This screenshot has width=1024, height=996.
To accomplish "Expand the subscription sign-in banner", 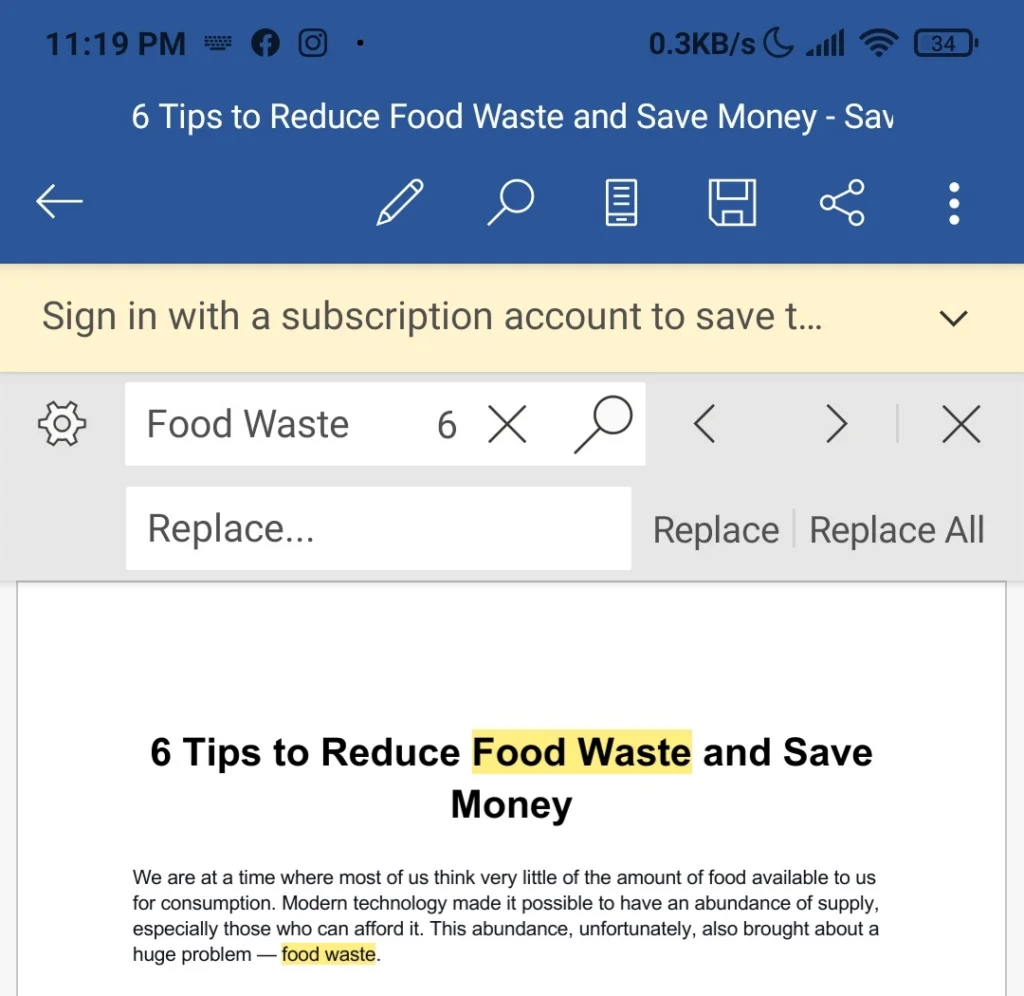I will tap(954, 318).
